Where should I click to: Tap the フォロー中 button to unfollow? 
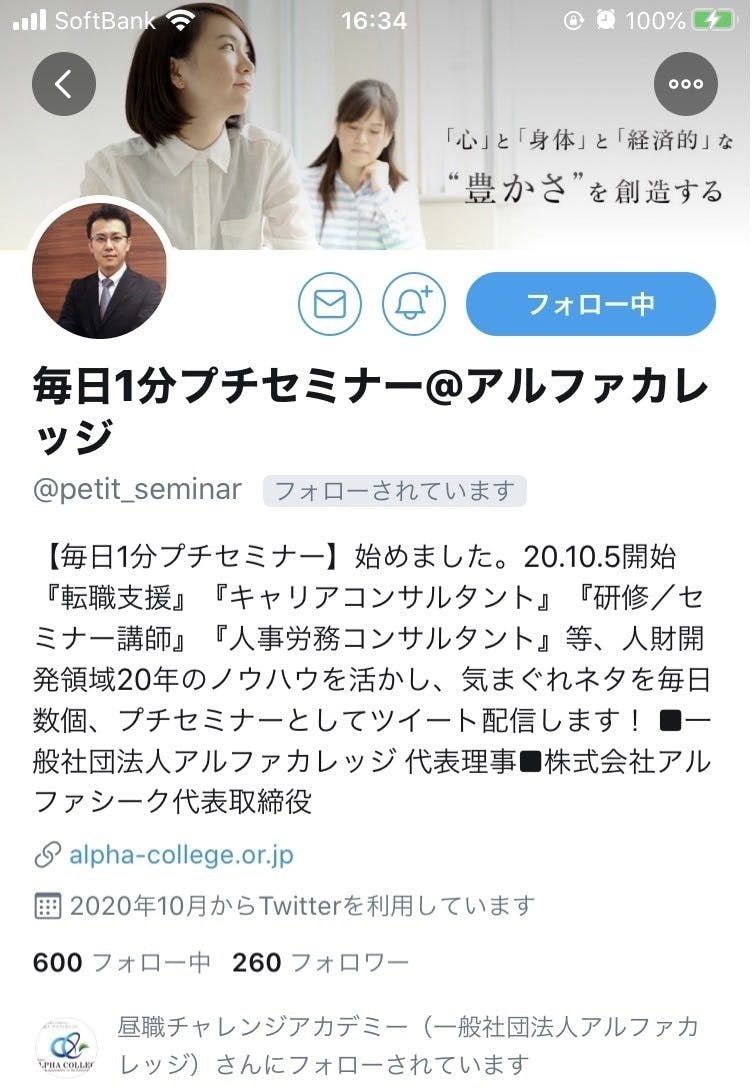click(590, 304)
